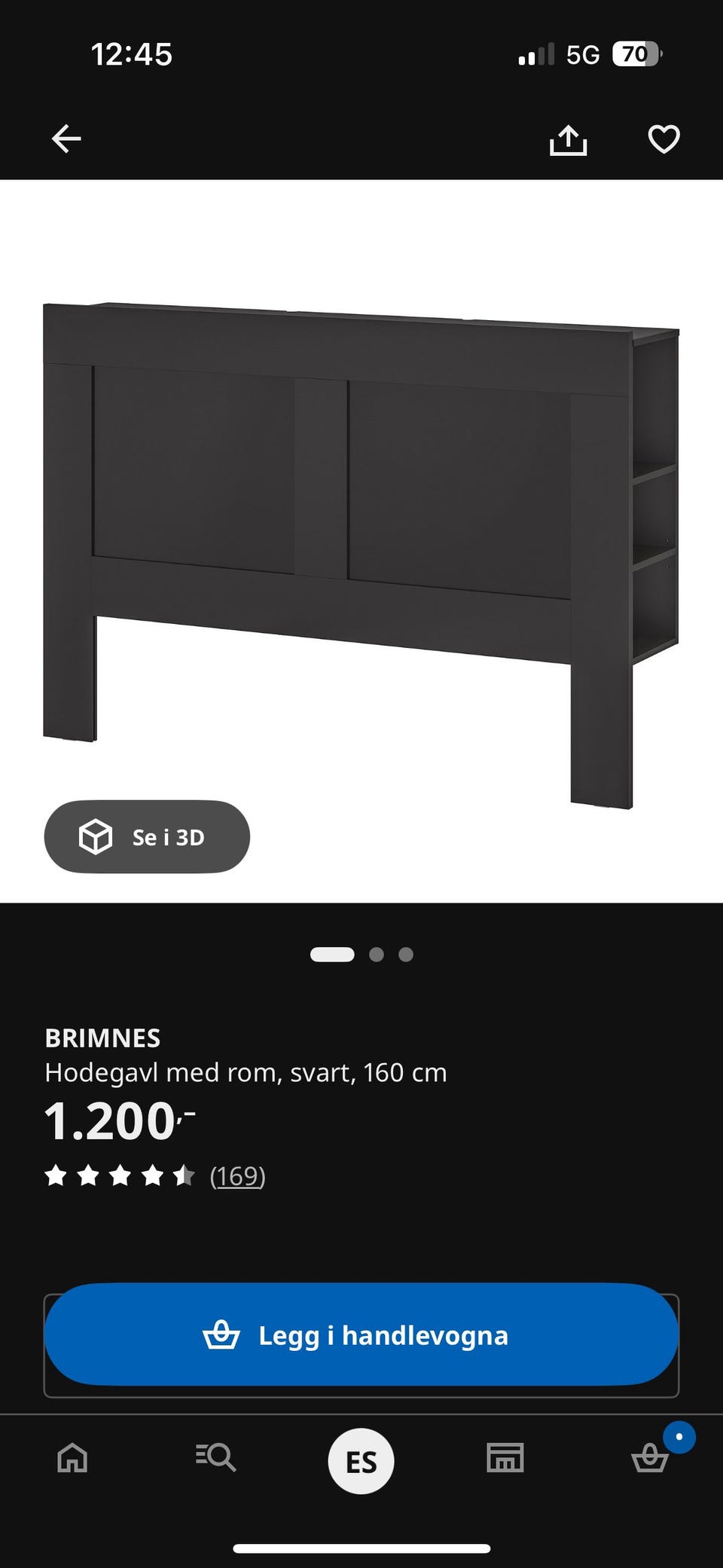Viewport: 723px width, 1568px height.
Task: Open the shopping basket tab
Action: click(650, 1457)
